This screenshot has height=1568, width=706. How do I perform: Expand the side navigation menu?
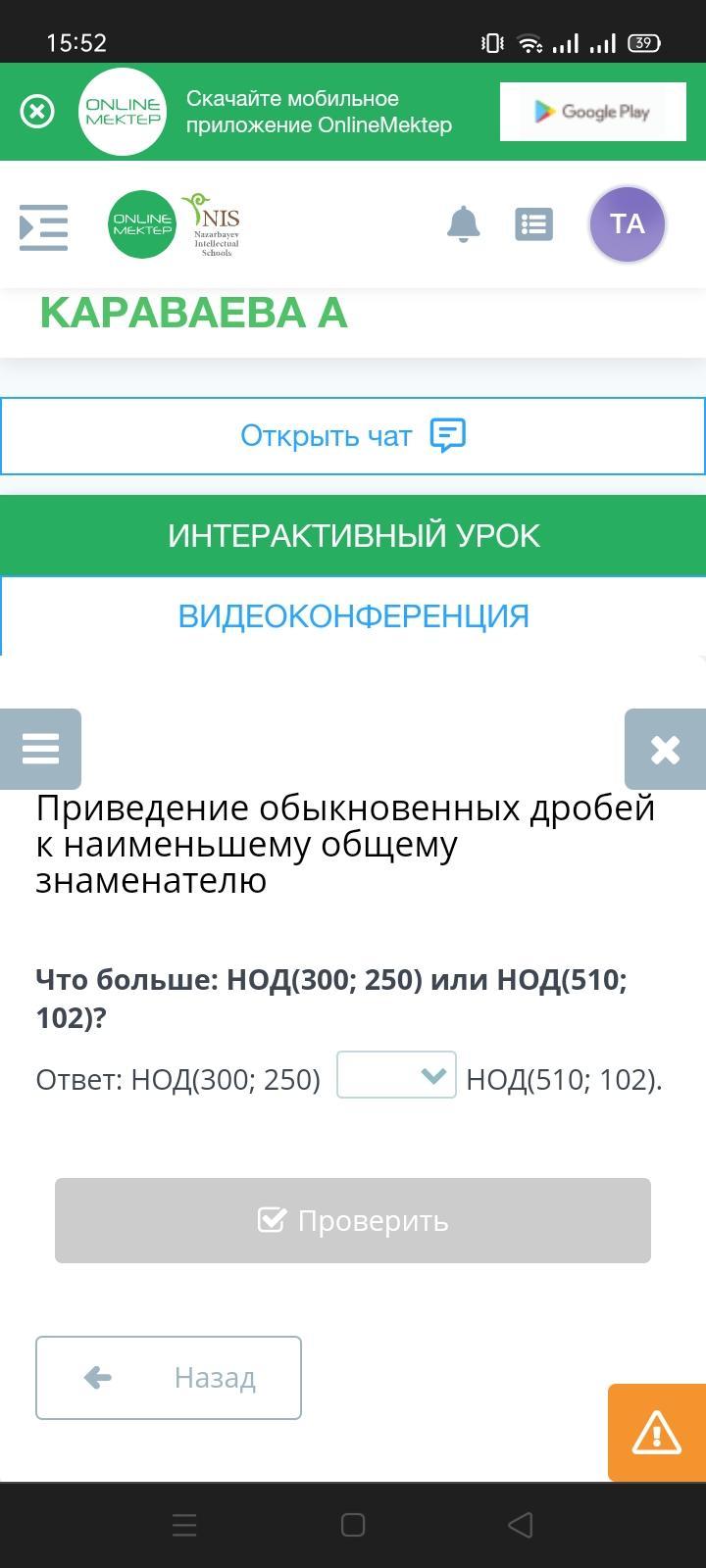click(44, 226)
